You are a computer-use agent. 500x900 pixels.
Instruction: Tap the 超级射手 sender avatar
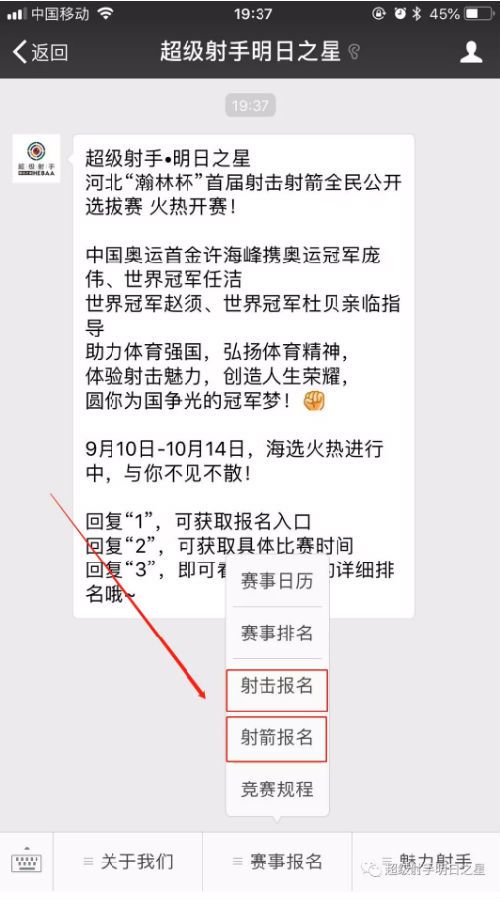click(x=37, y=159)
